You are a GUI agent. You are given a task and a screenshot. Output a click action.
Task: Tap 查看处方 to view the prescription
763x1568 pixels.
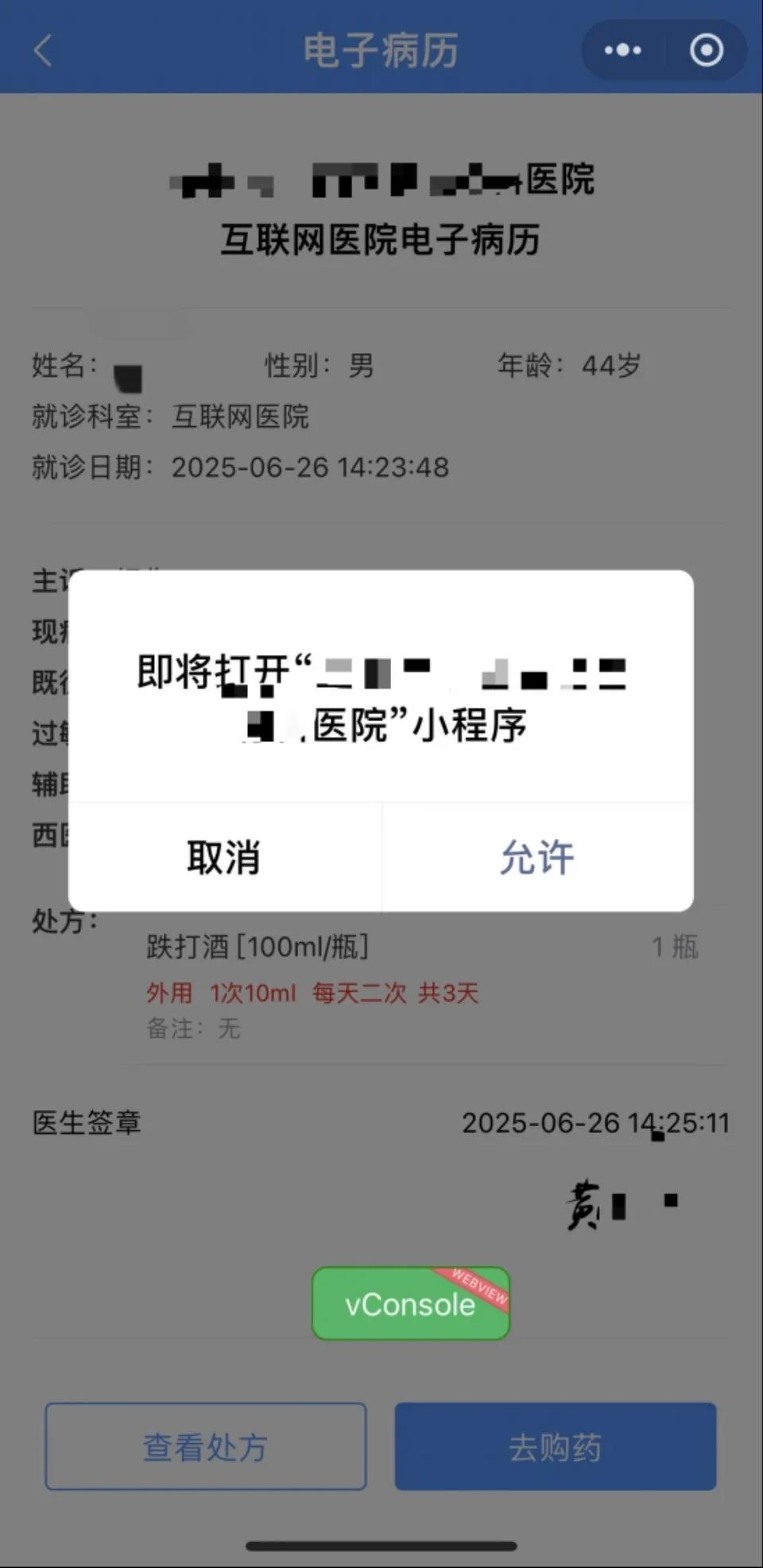click(x=205, y=1446)
